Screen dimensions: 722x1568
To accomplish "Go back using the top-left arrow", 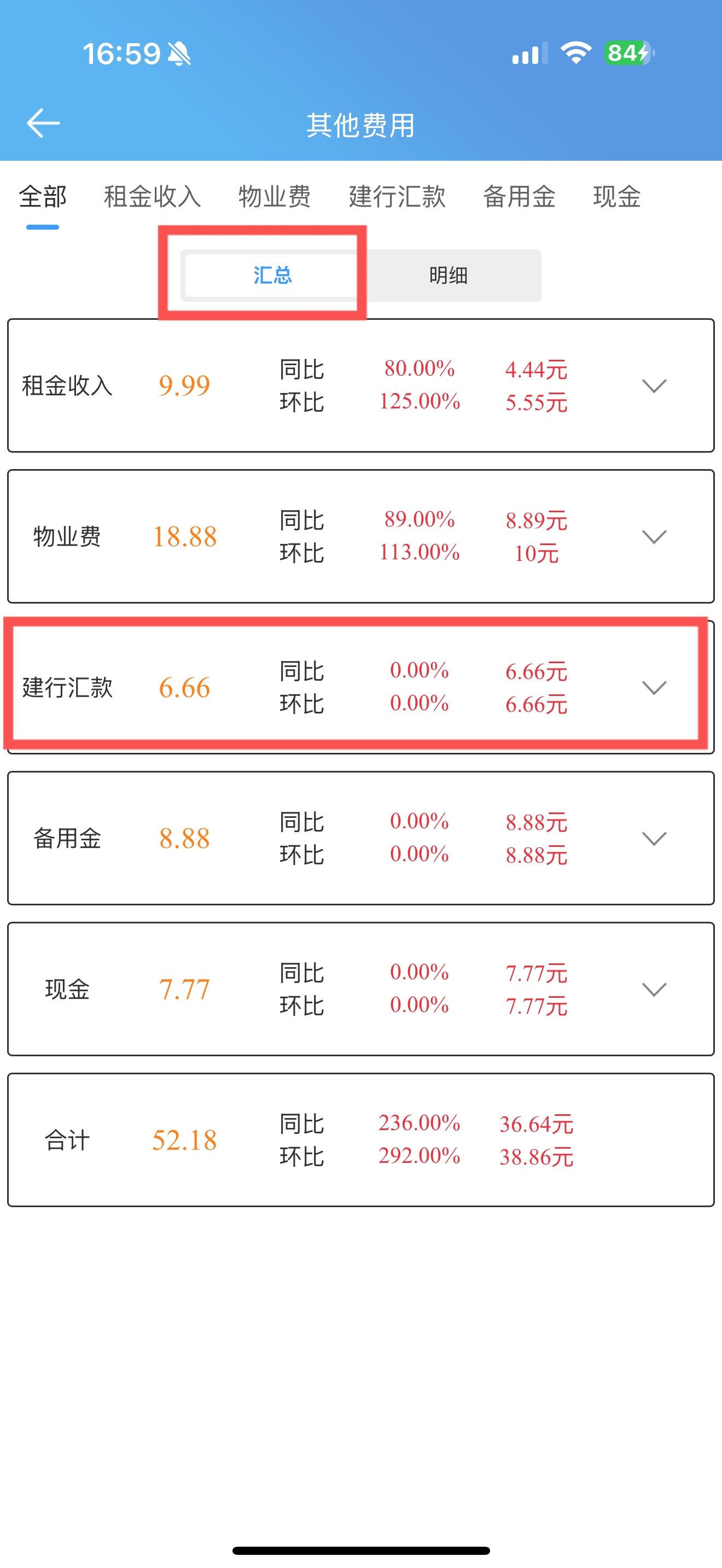I will point(43,124).
